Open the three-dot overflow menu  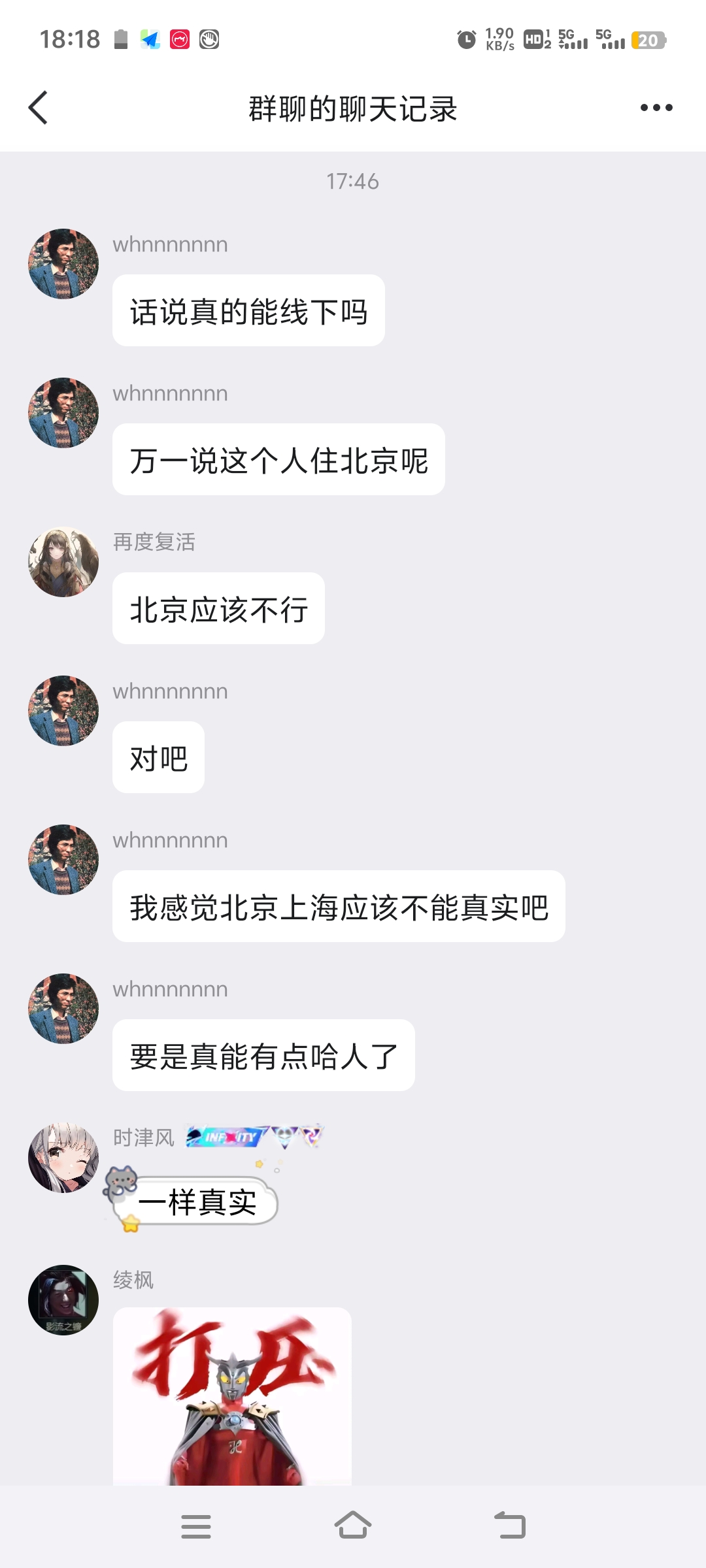click(x=656, y=108)
